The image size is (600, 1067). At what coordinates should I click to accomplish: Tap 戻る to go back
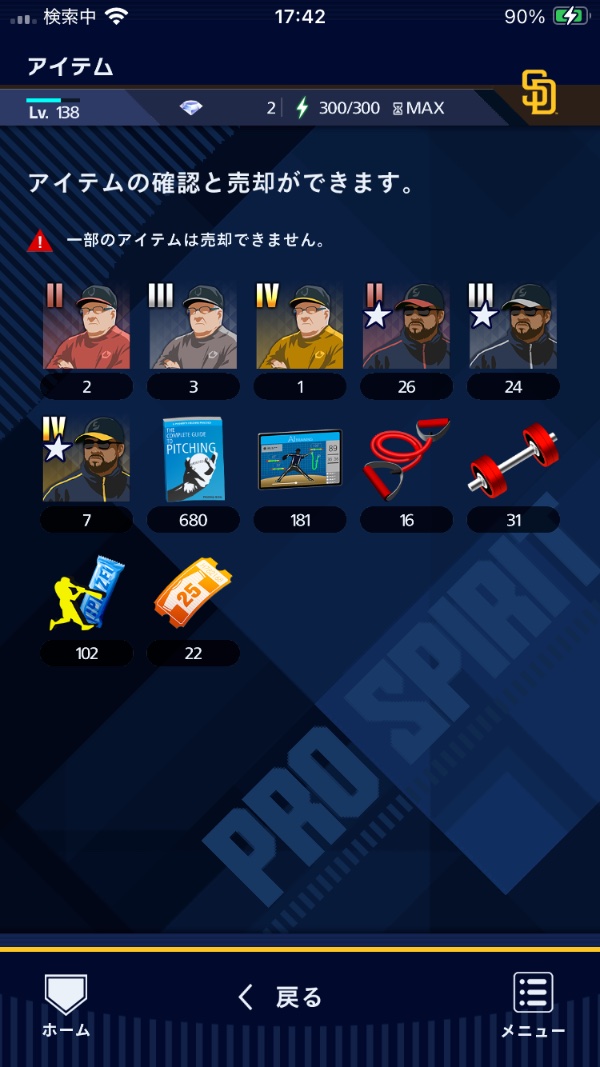280,998
